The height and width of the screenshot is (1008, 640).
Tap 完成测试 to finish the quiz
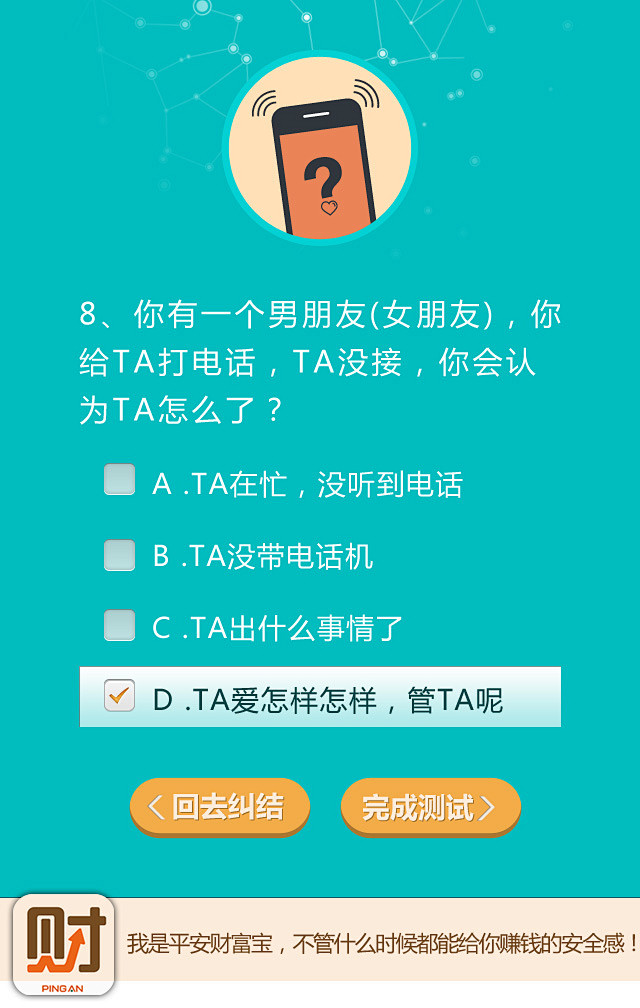[x=430, y=806]
